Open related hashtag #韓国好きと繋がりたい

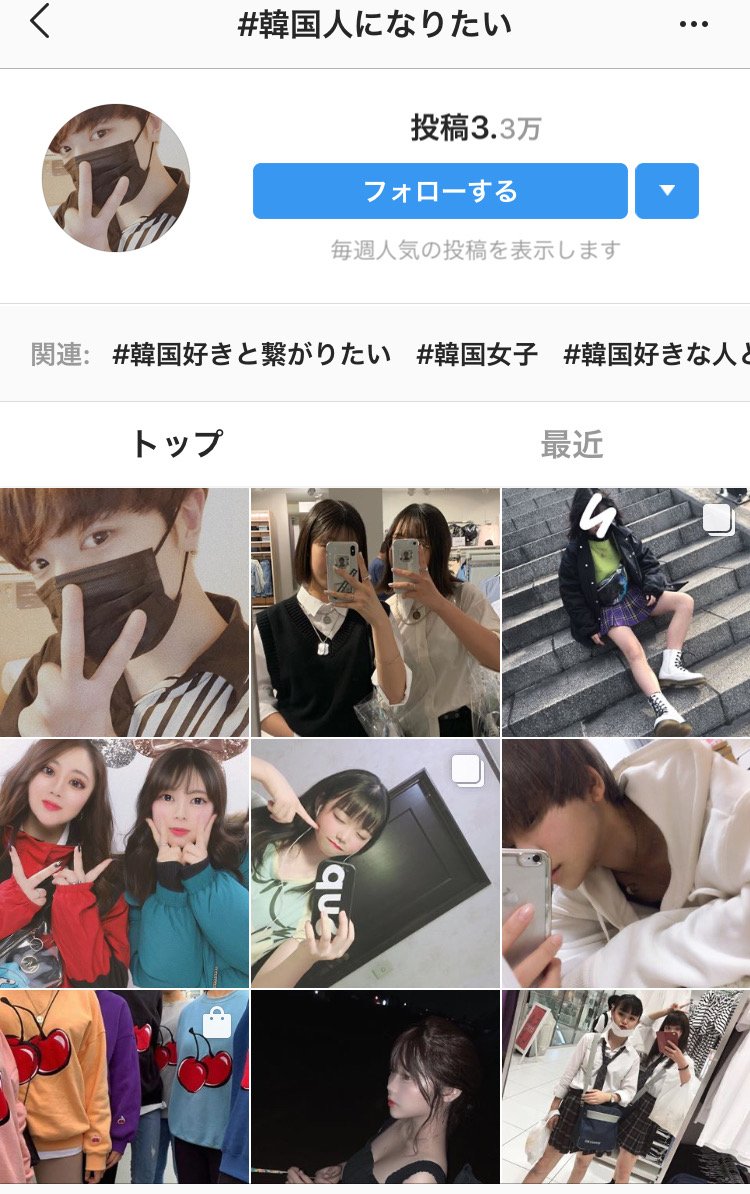(x=252, y=354)
